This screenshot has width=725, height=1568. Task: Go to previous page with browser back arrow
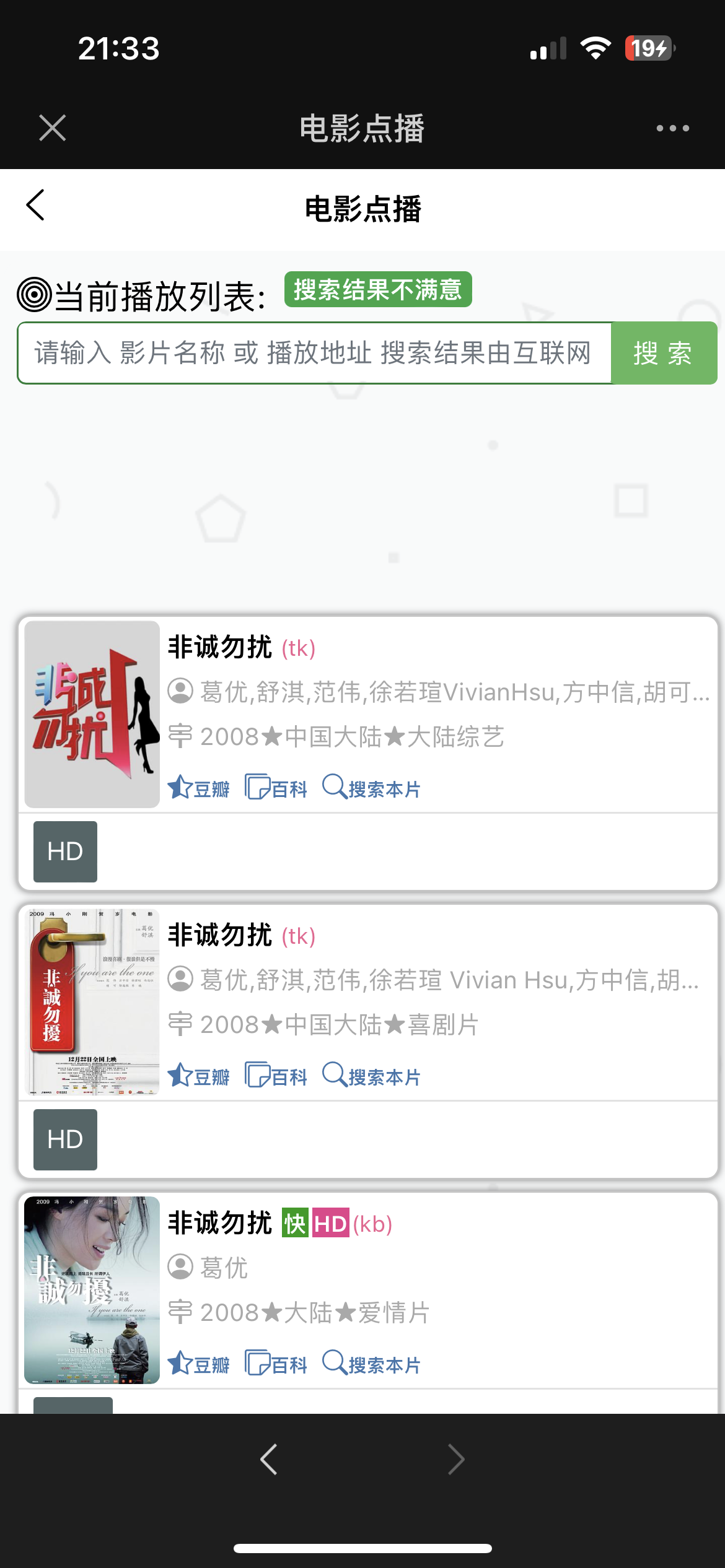point(269,1460)
